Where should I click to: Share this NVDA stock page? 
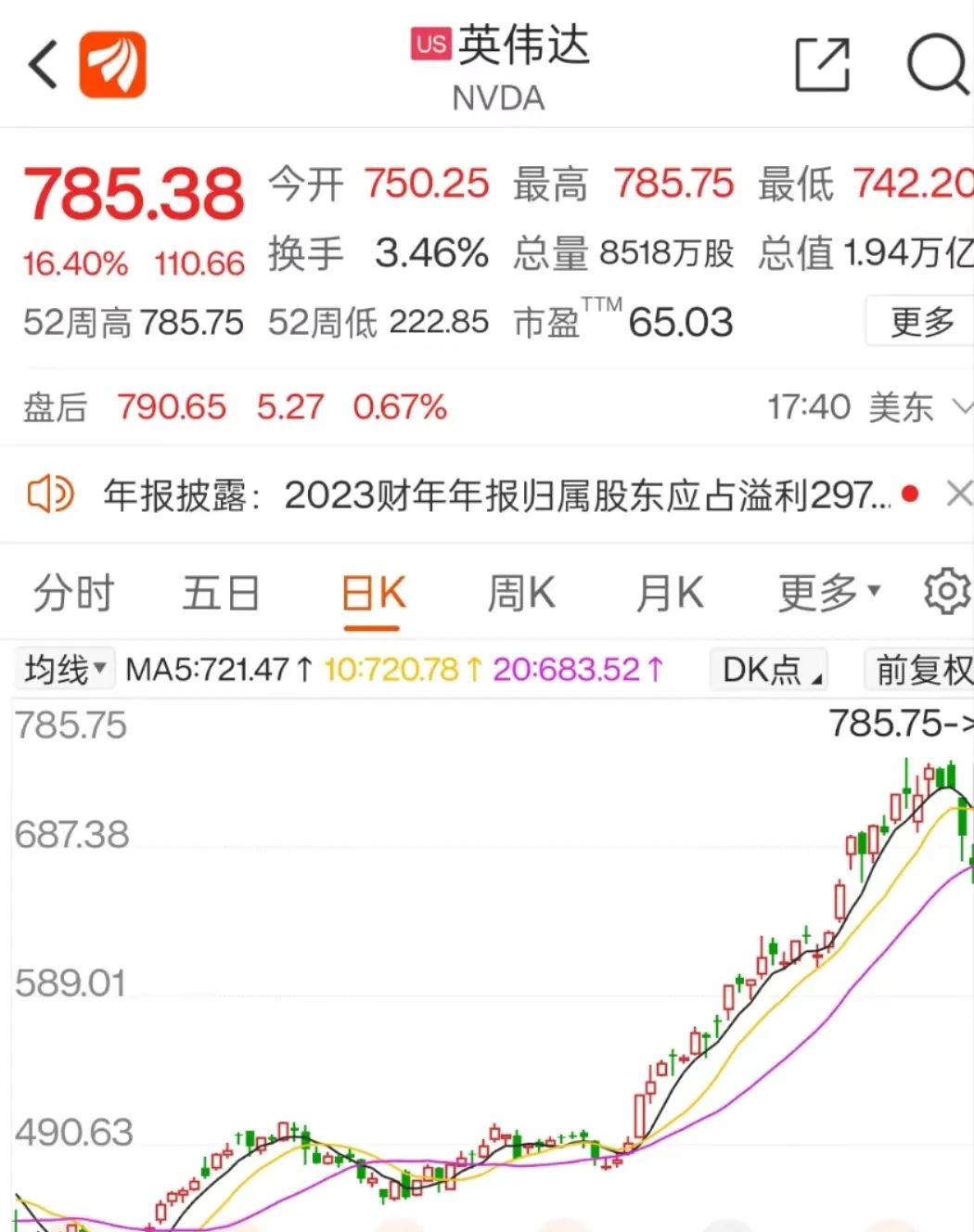tap(823, 65)
